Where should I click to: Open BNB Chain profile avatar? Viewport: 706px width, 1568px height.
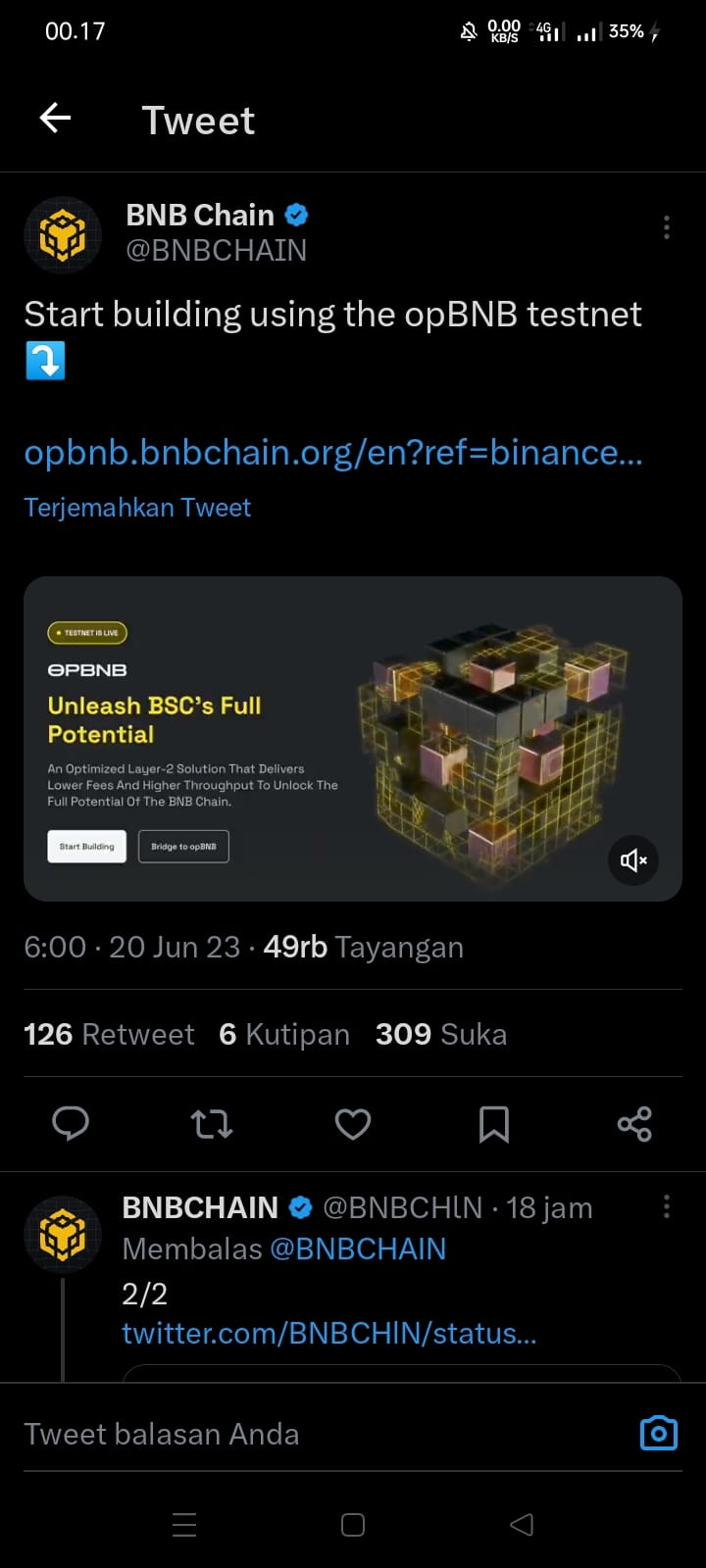pos(63,235)
